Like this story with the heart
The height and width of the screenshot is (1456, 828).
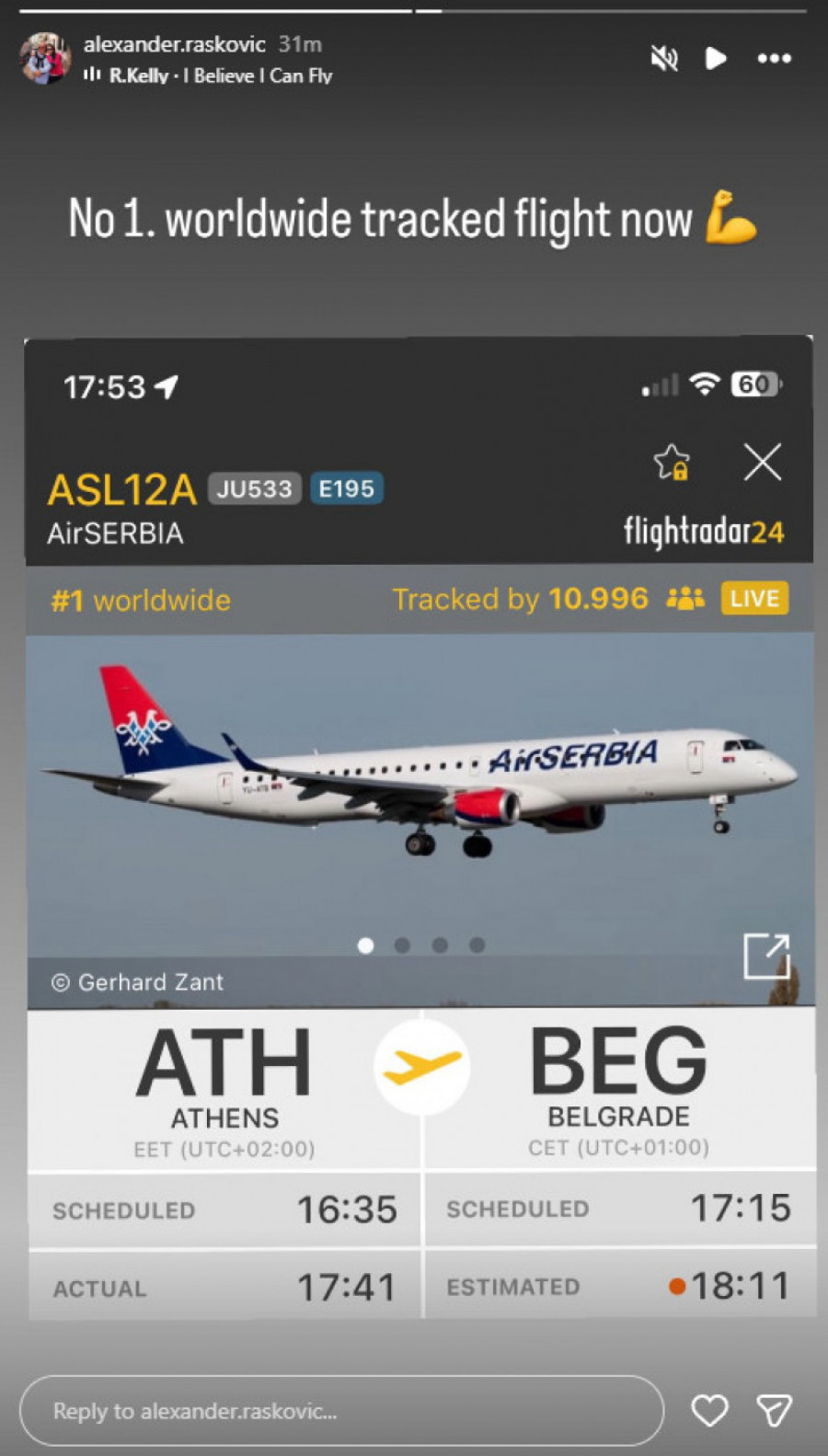(x=709, y=1410)
